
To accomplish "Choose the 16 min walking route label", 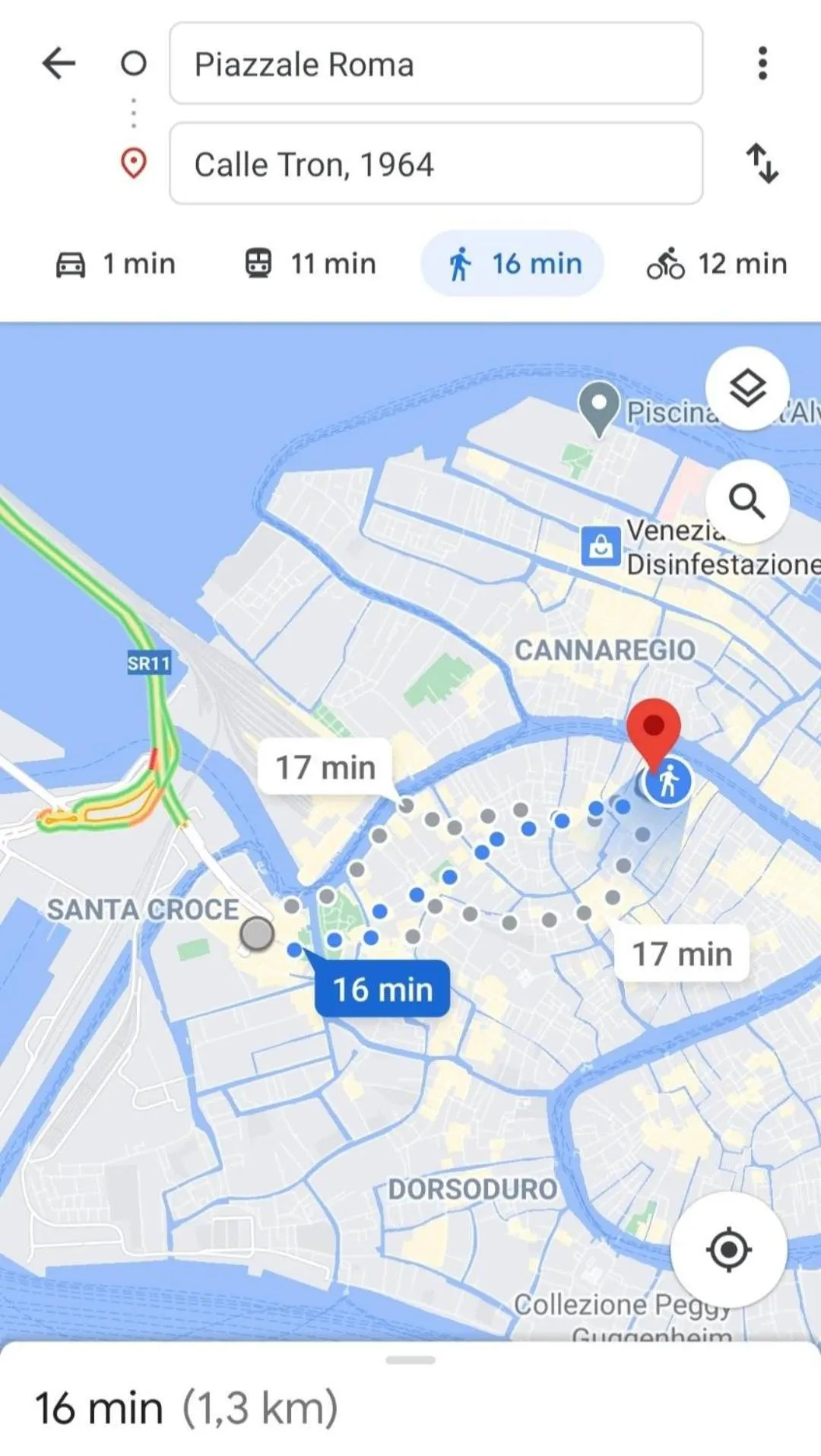I will click(x=382, y=989).
